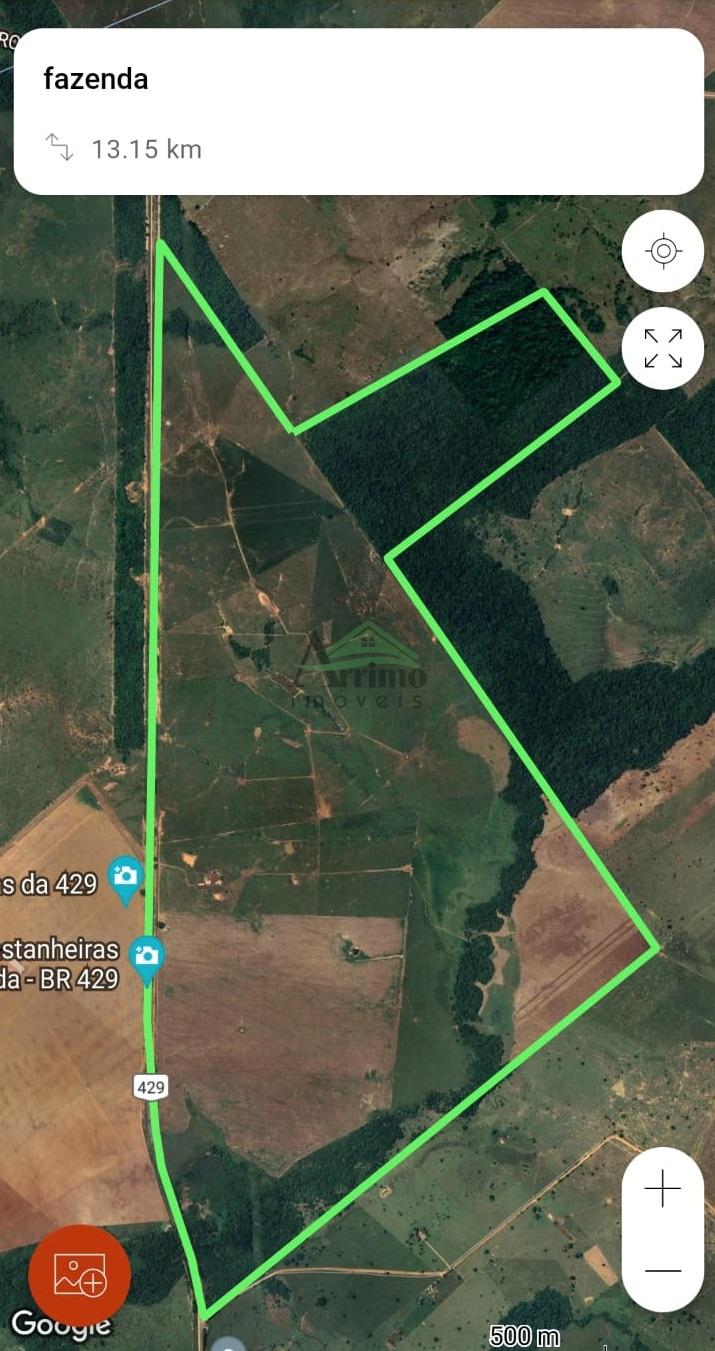
Task: Expand the map to fullscreen view
Action: pyautogui.click(x=663, y=348)
